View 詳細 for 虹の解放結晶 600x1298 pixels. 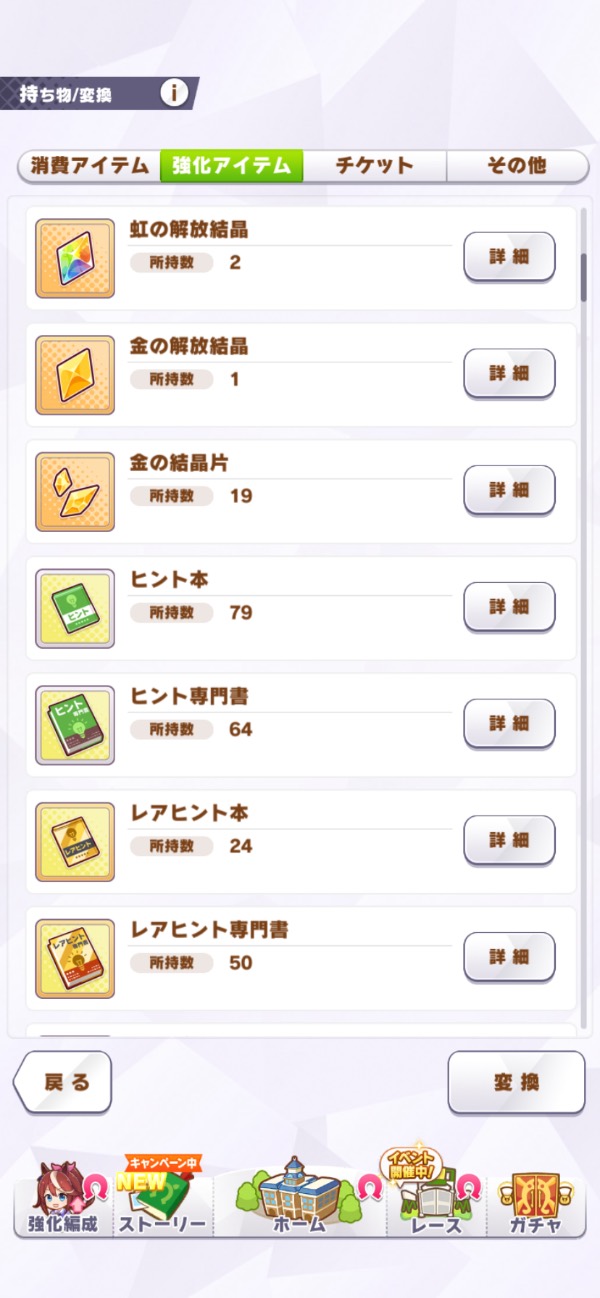click(509, 257)
